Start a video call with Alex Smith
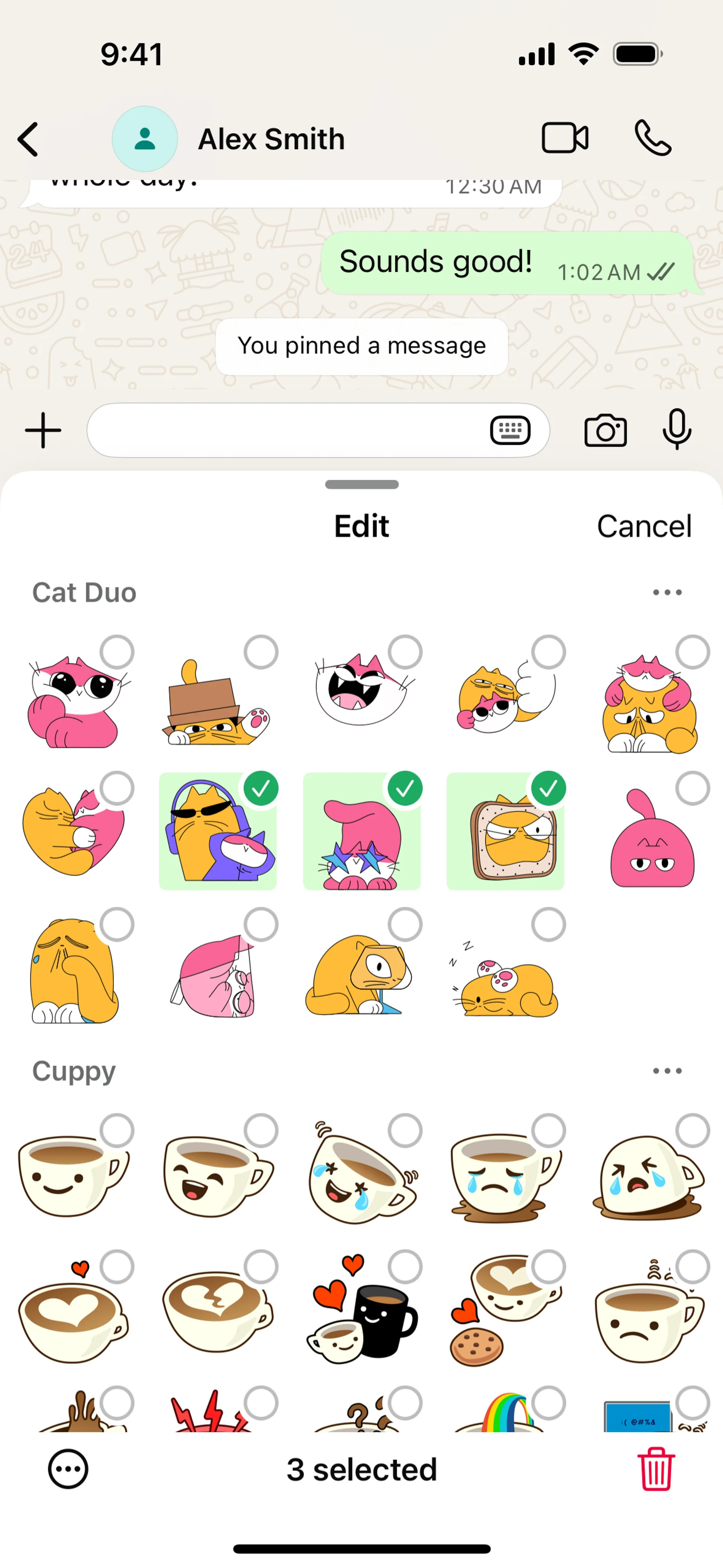The width and height of the screenshot is (723, 1568). coord(565,138)
